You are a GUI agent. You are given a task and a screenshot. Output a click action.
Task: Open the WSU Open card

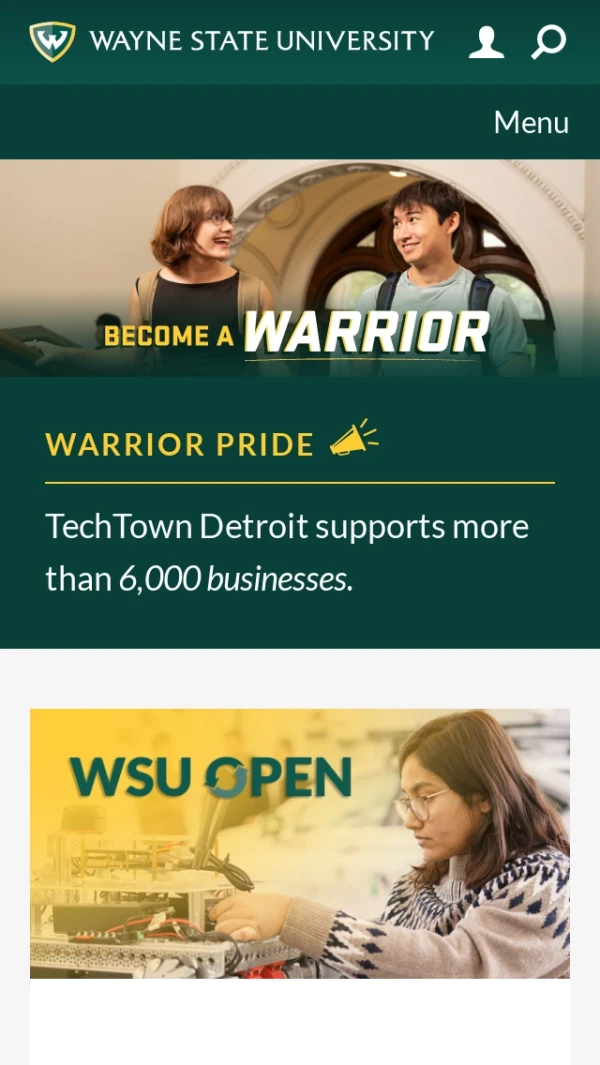300,843
